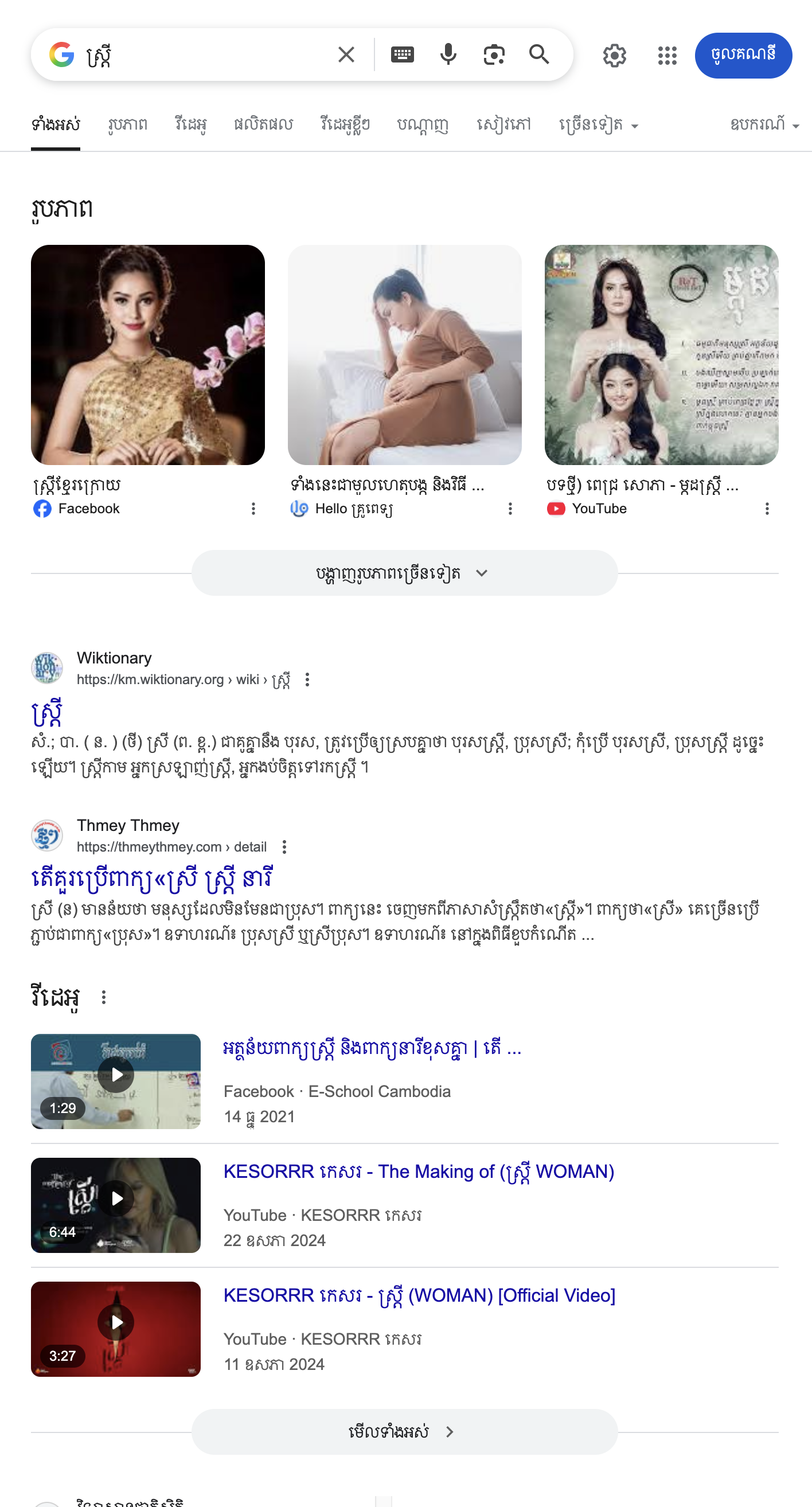Switch to the រូបភាព tab

tap(127, 124)
